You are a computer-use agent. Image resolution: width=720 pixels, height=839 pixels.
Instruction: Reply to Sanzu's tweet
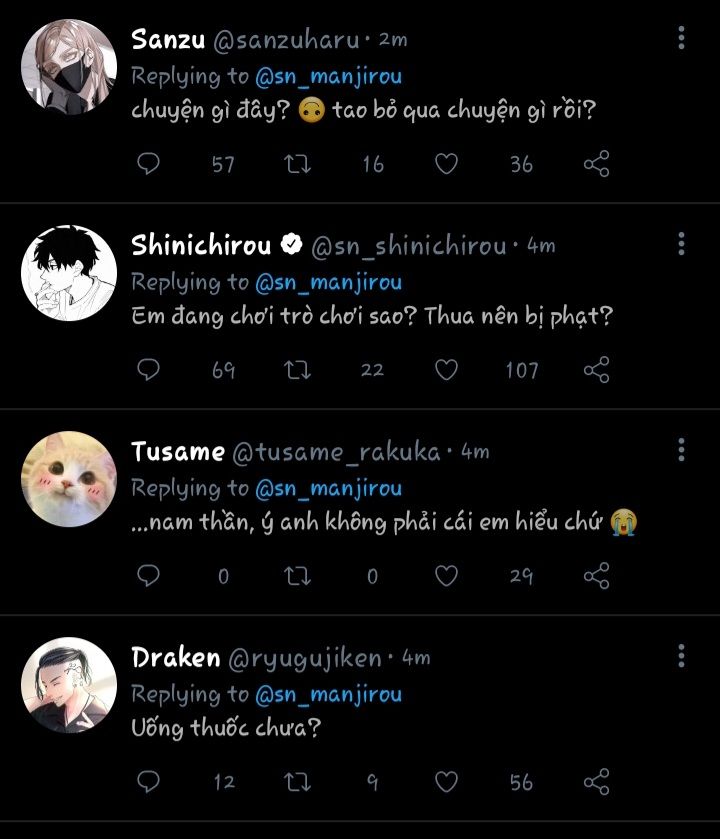(x=148, y=164)
